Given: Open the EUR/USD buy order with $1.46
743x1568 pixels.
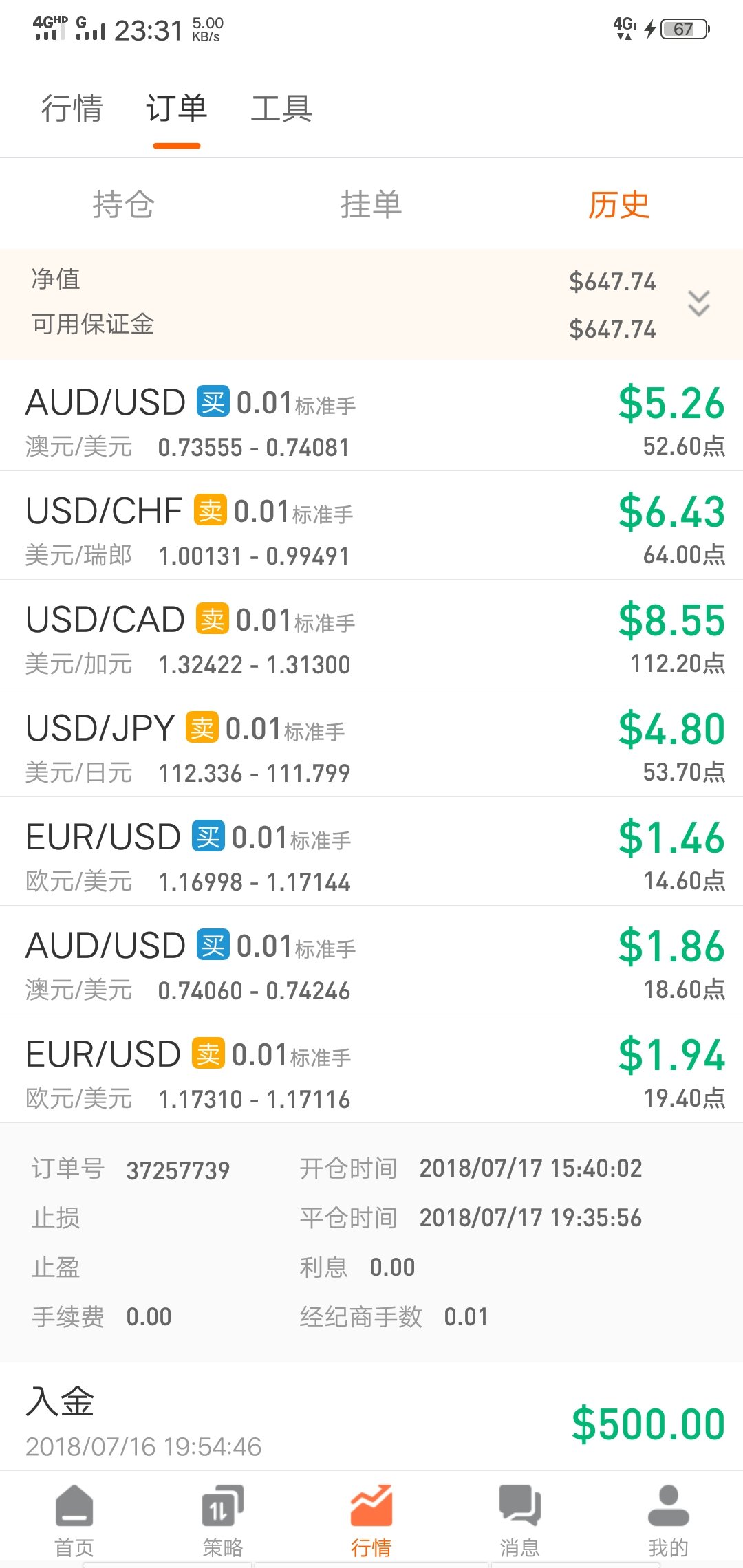Looking at the screenshot, I should click(371, 851).
